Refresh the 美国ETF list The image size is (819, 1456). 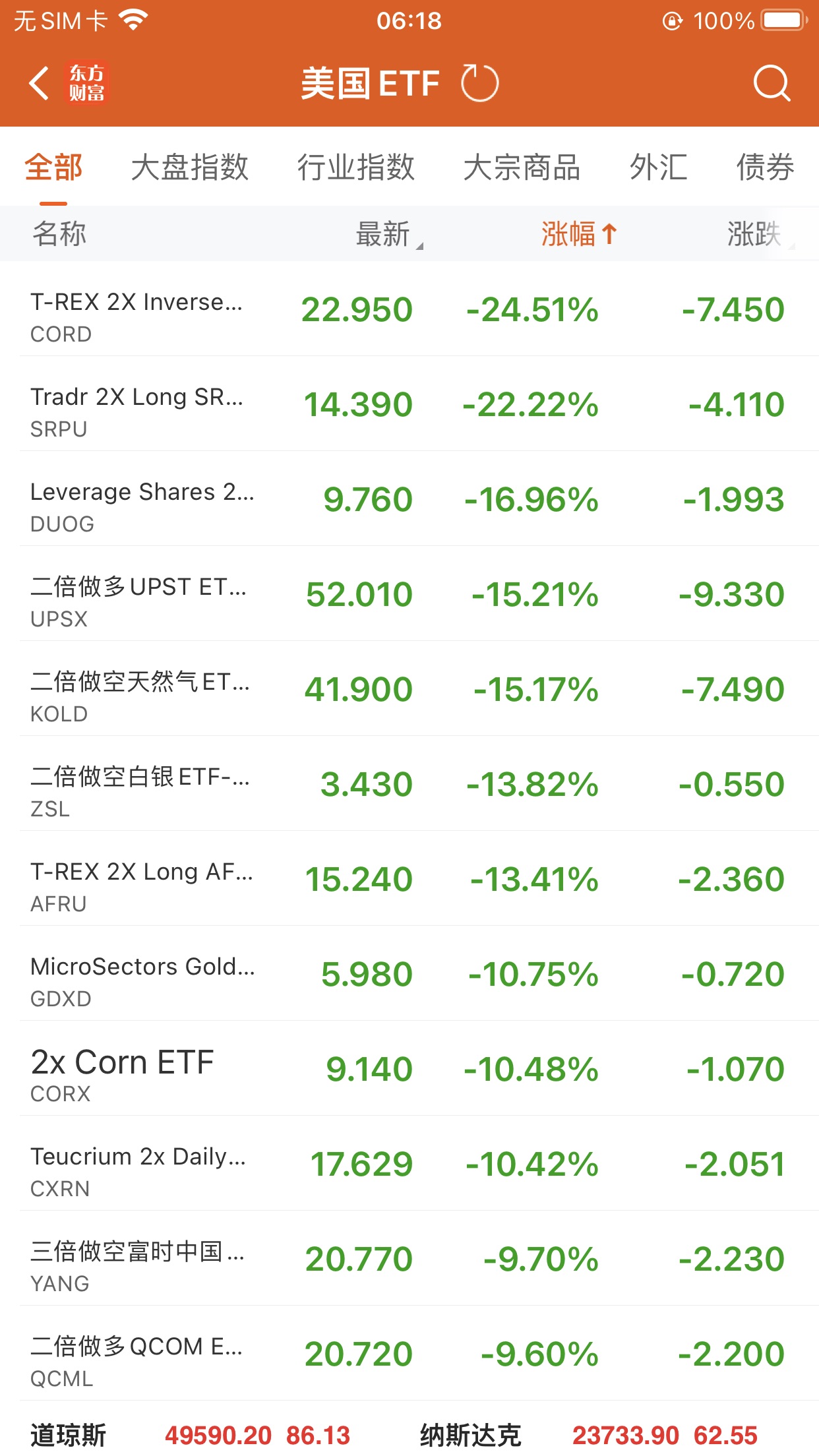[x=479, y=84]
